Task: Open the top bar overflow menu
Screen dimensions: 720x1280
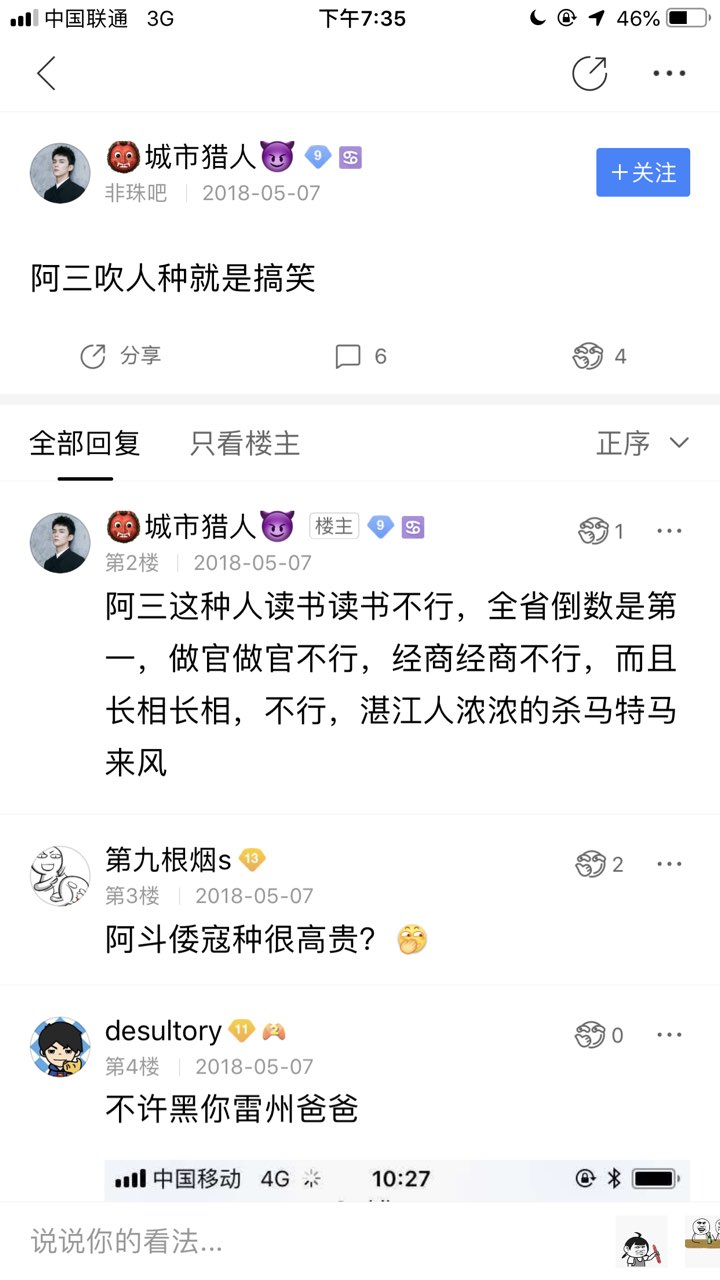Action: [x=669, y=74]
